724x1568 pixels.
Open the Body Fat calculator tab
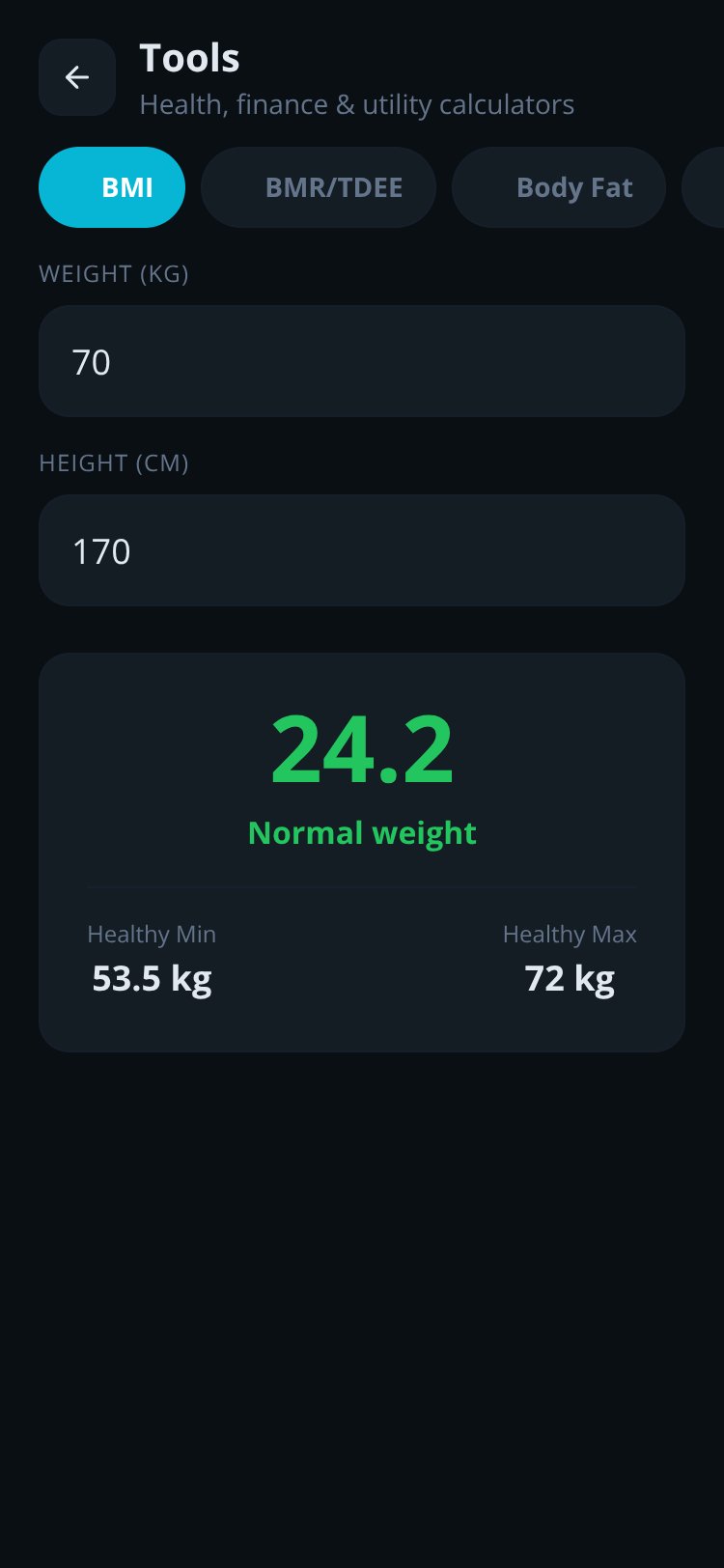(x=559, y=187)
